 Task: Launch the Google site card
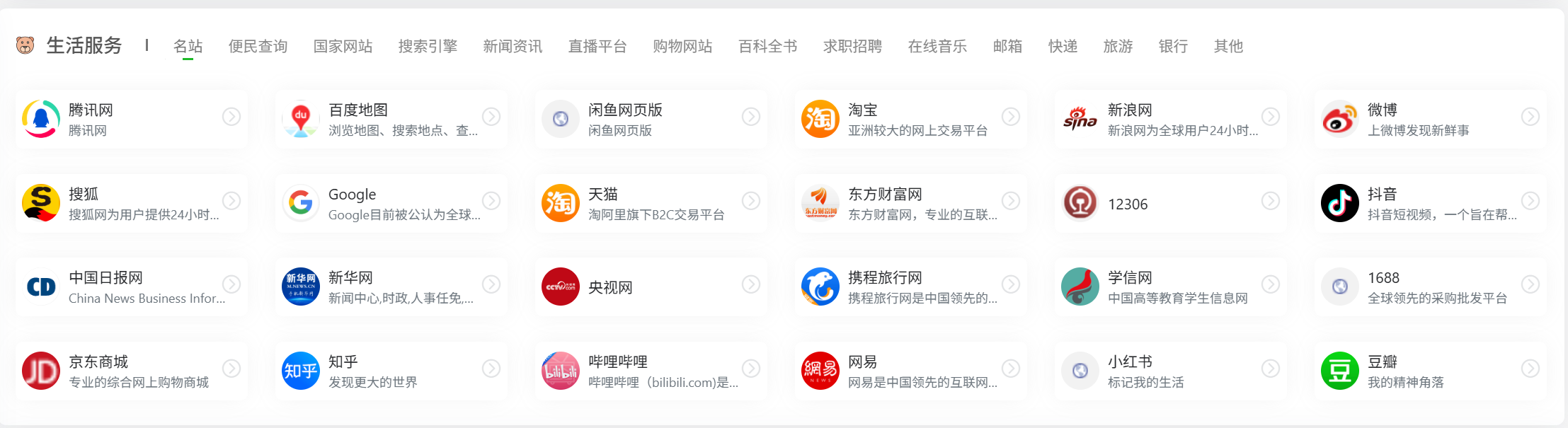[x=391, y=203]
